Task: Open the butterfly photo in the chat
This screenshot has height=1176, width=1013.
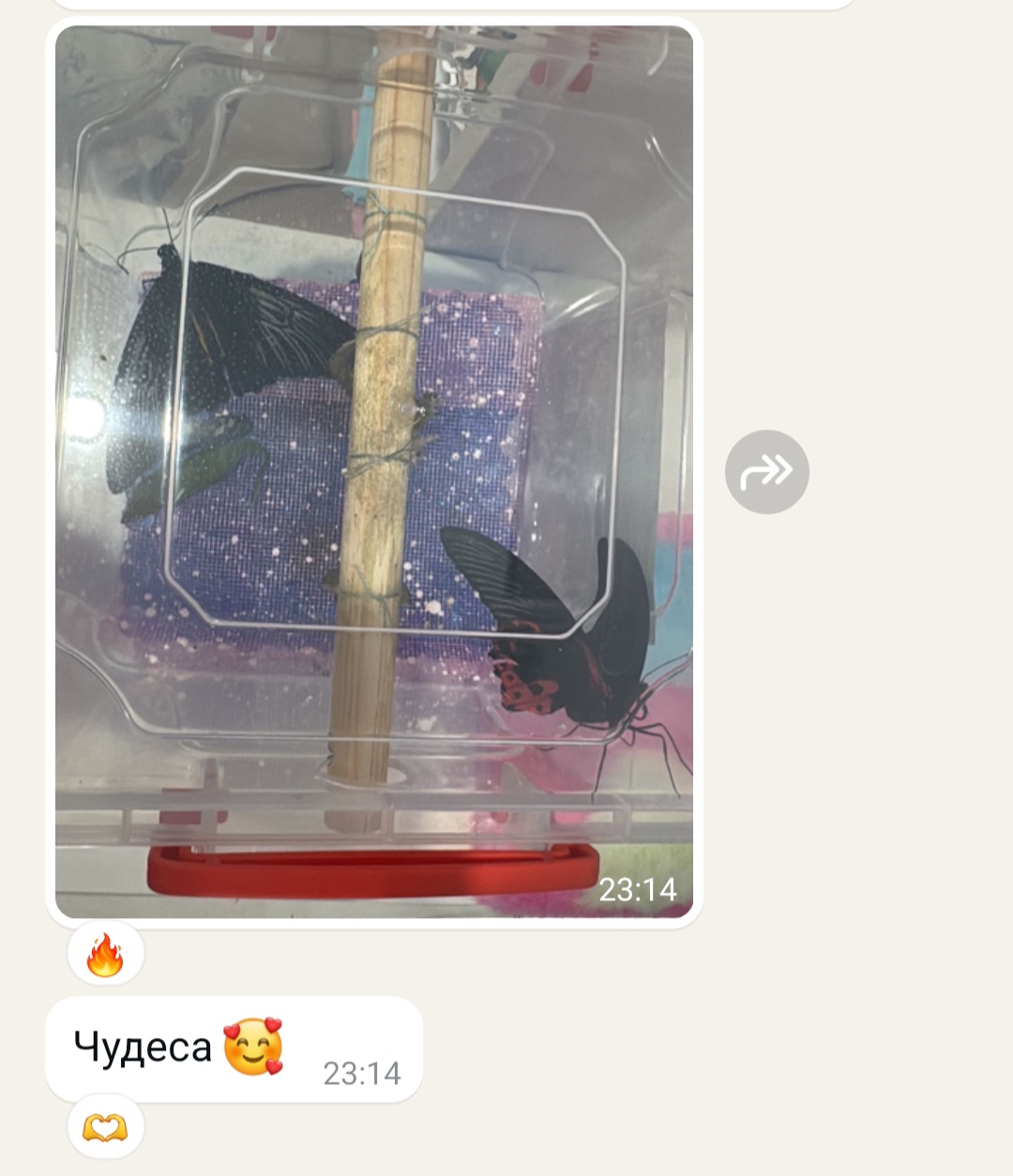Action: tap(373, 471)
